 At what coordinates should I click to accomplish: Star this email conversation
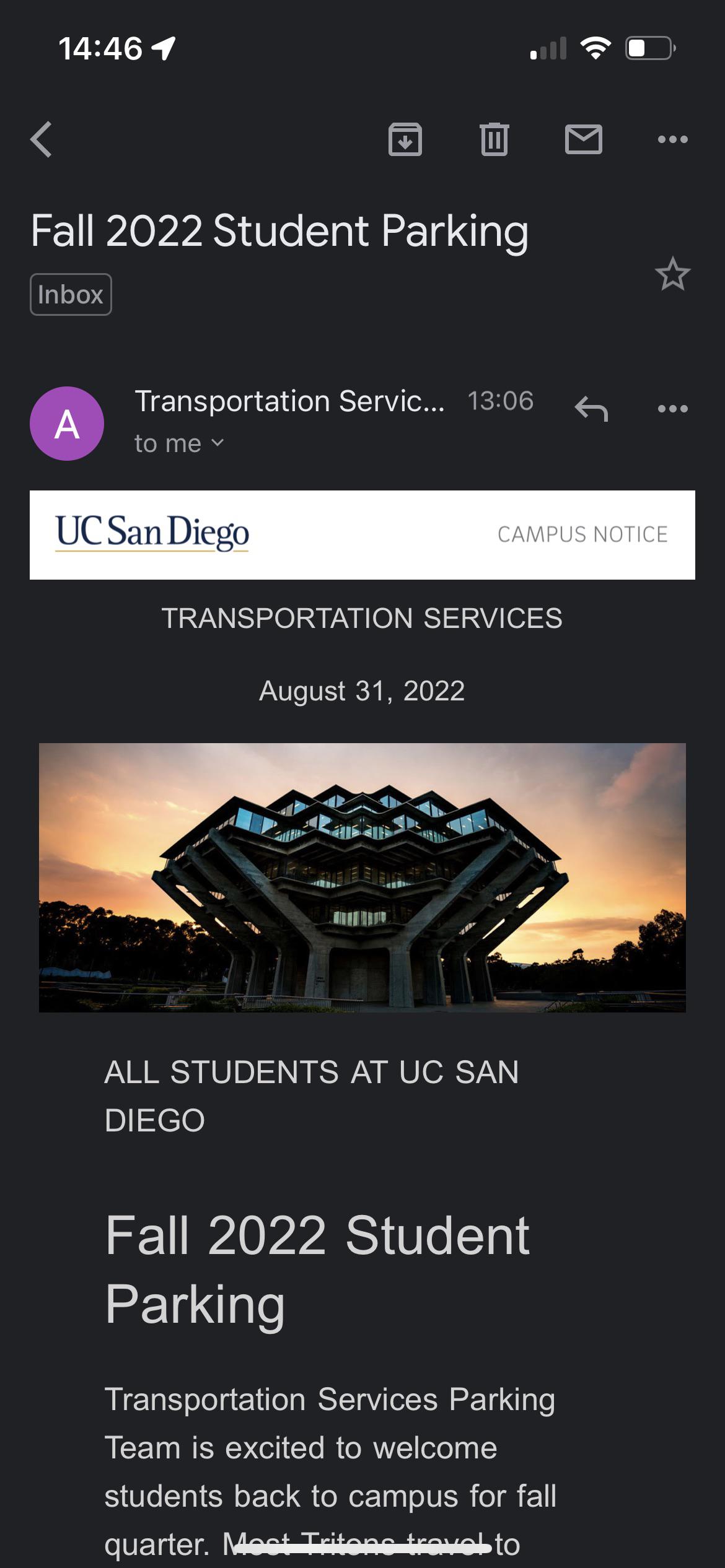coord(672,274)
